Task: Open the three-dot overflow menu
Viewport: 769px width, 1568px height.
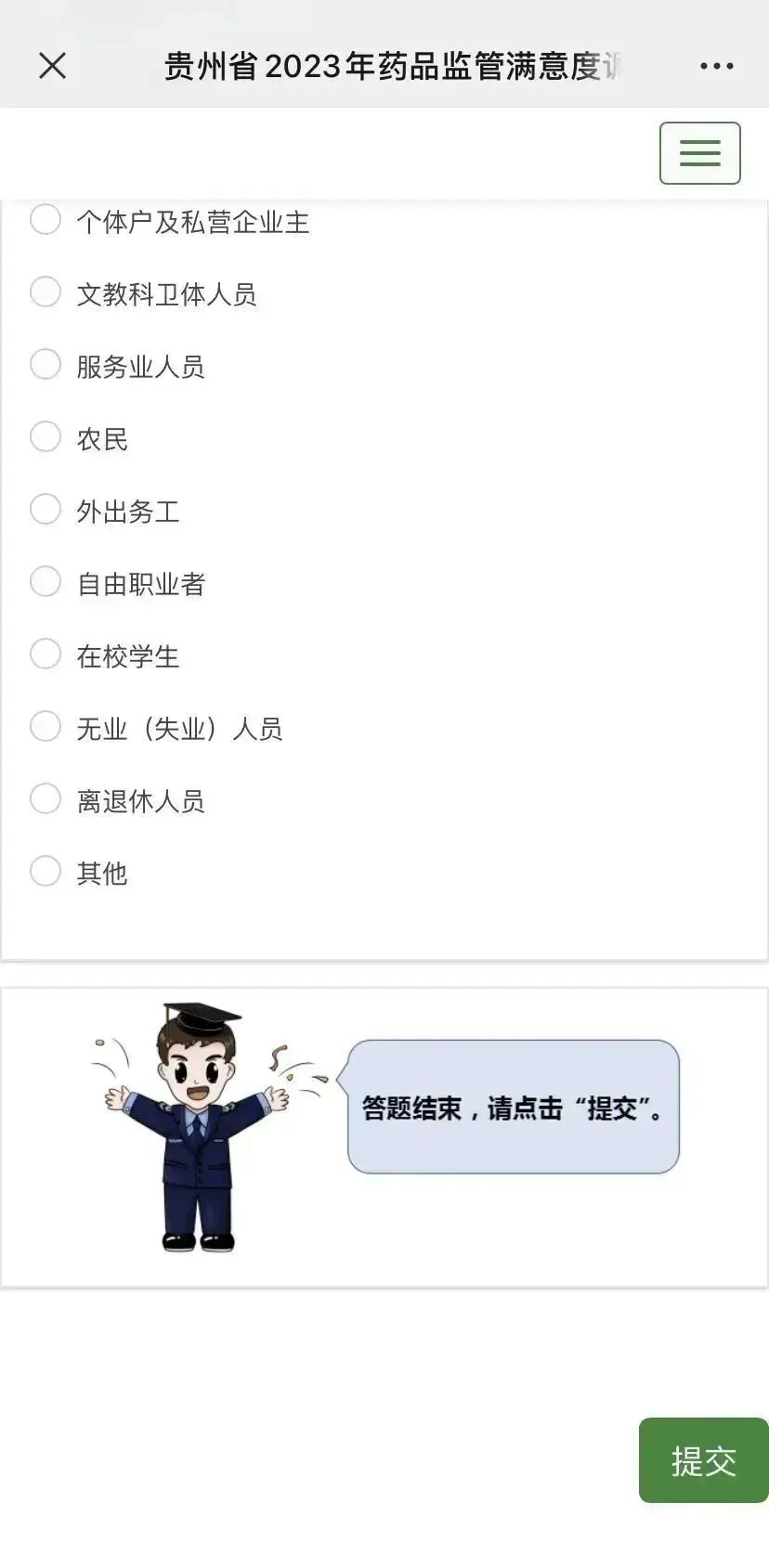Action: (716, 66)
